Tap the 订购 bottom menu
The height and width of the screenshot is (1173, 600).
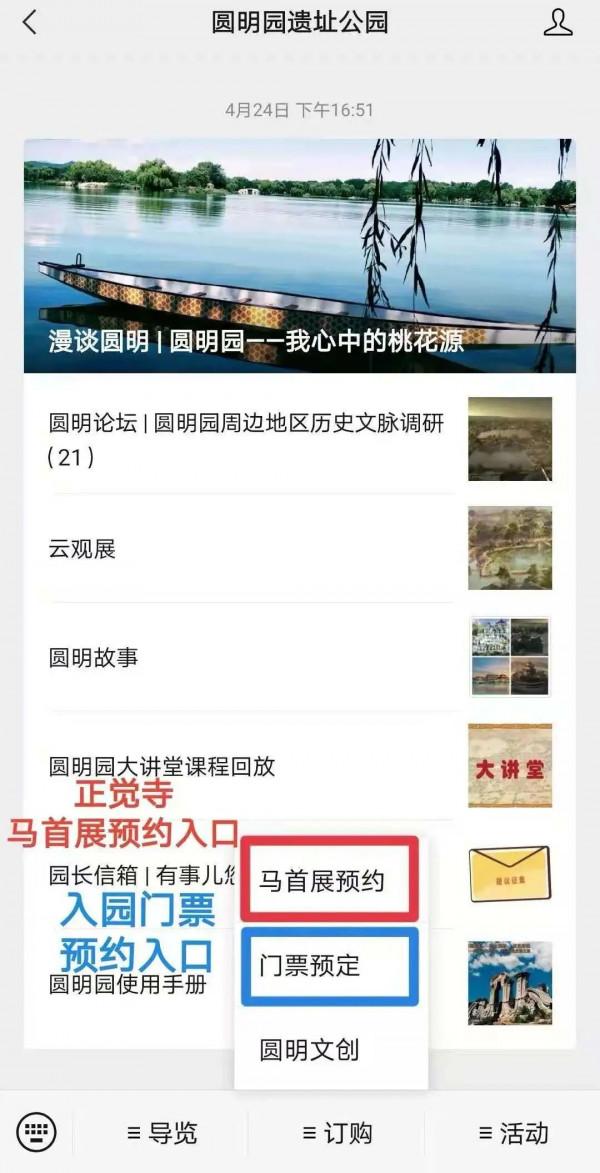click(x=337, y=1133)
